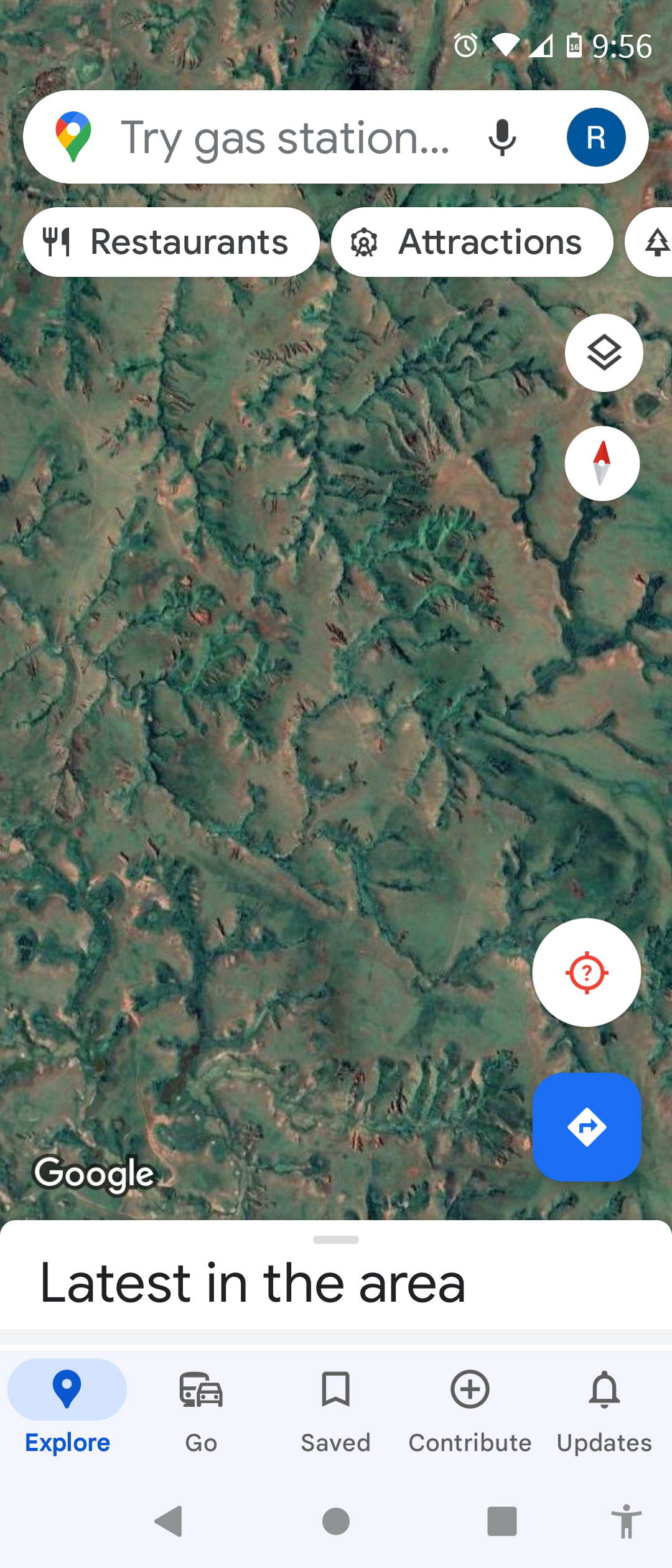Center map on my location

click(586, 973)
